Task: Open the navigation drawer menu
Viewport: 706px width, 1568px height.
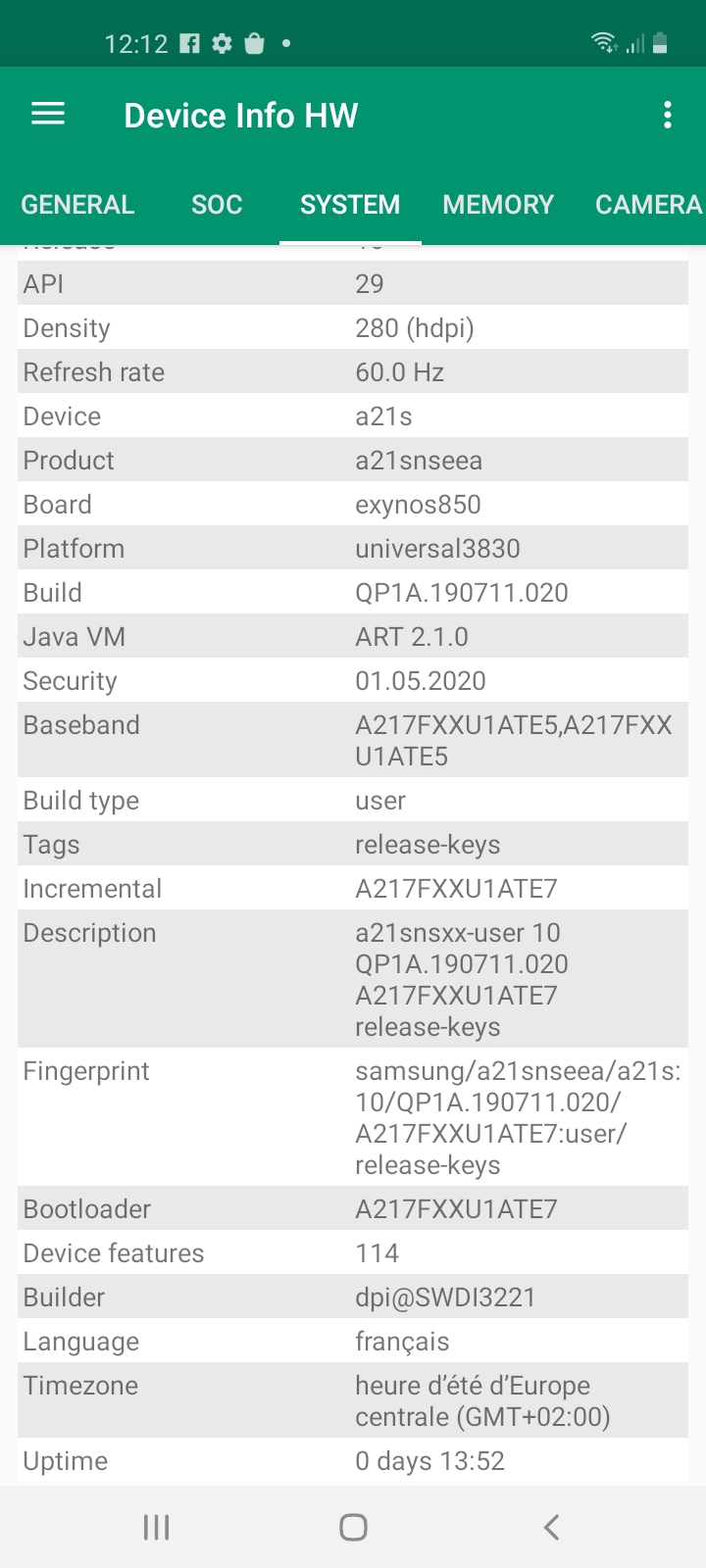Action: [x=48, y=115]
